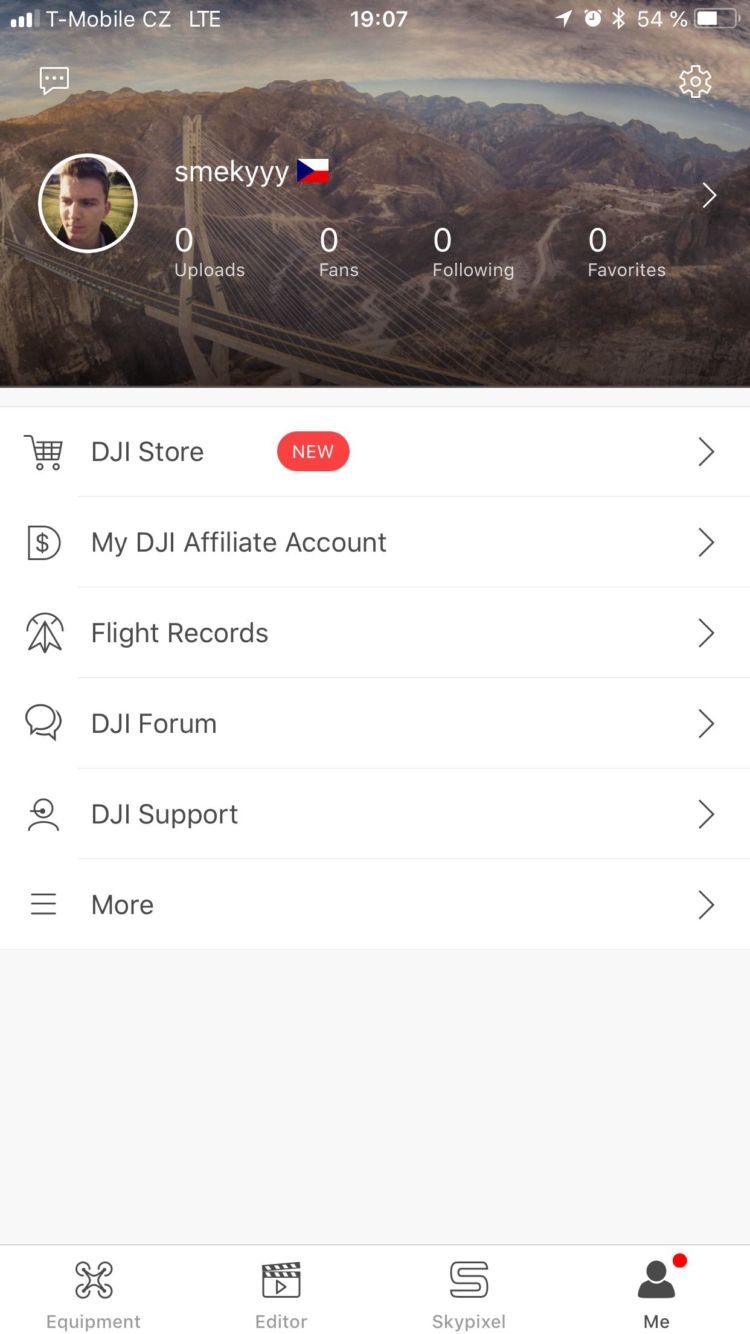Open DJI Support
The image size is (750, 1334).
coord(375,814)
